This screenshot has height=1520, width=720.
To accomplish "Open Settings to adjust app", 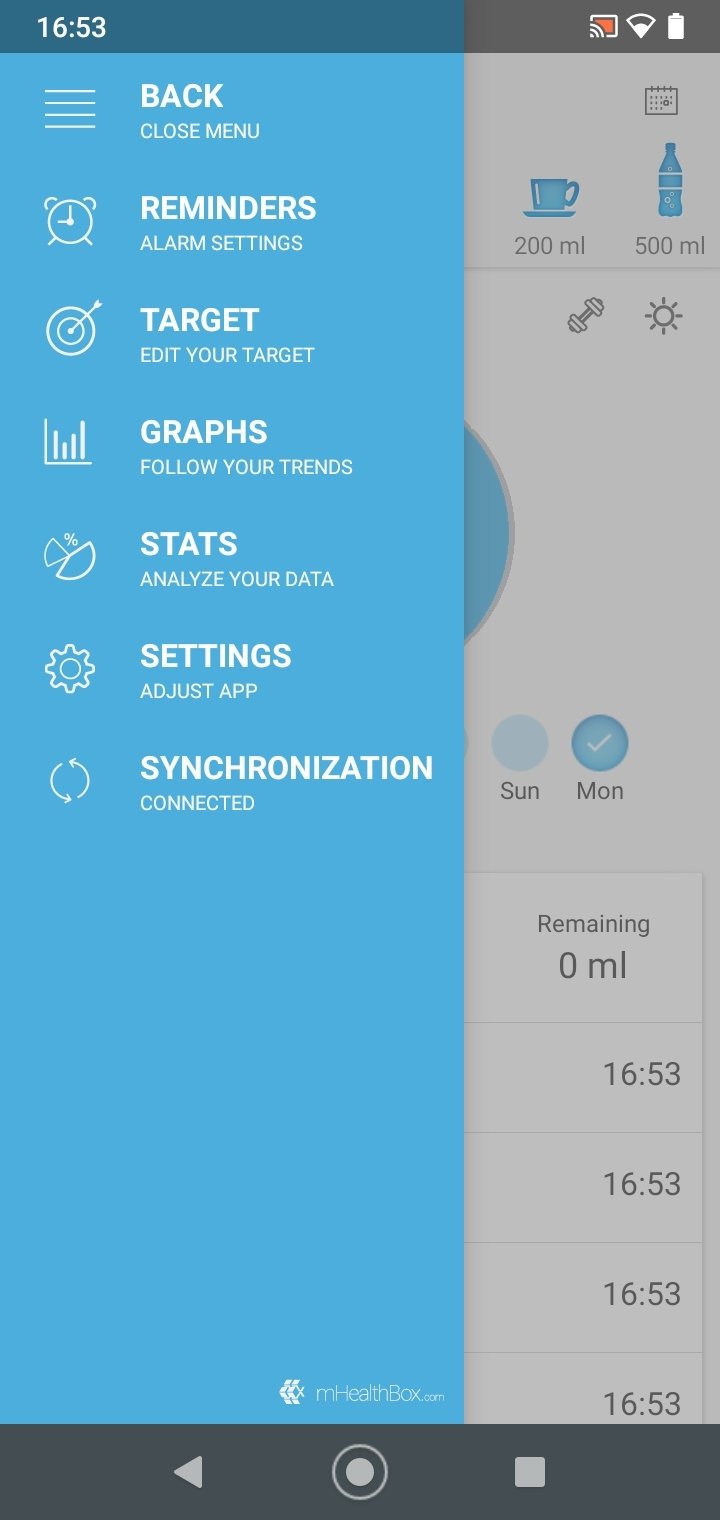I will 232,670.
